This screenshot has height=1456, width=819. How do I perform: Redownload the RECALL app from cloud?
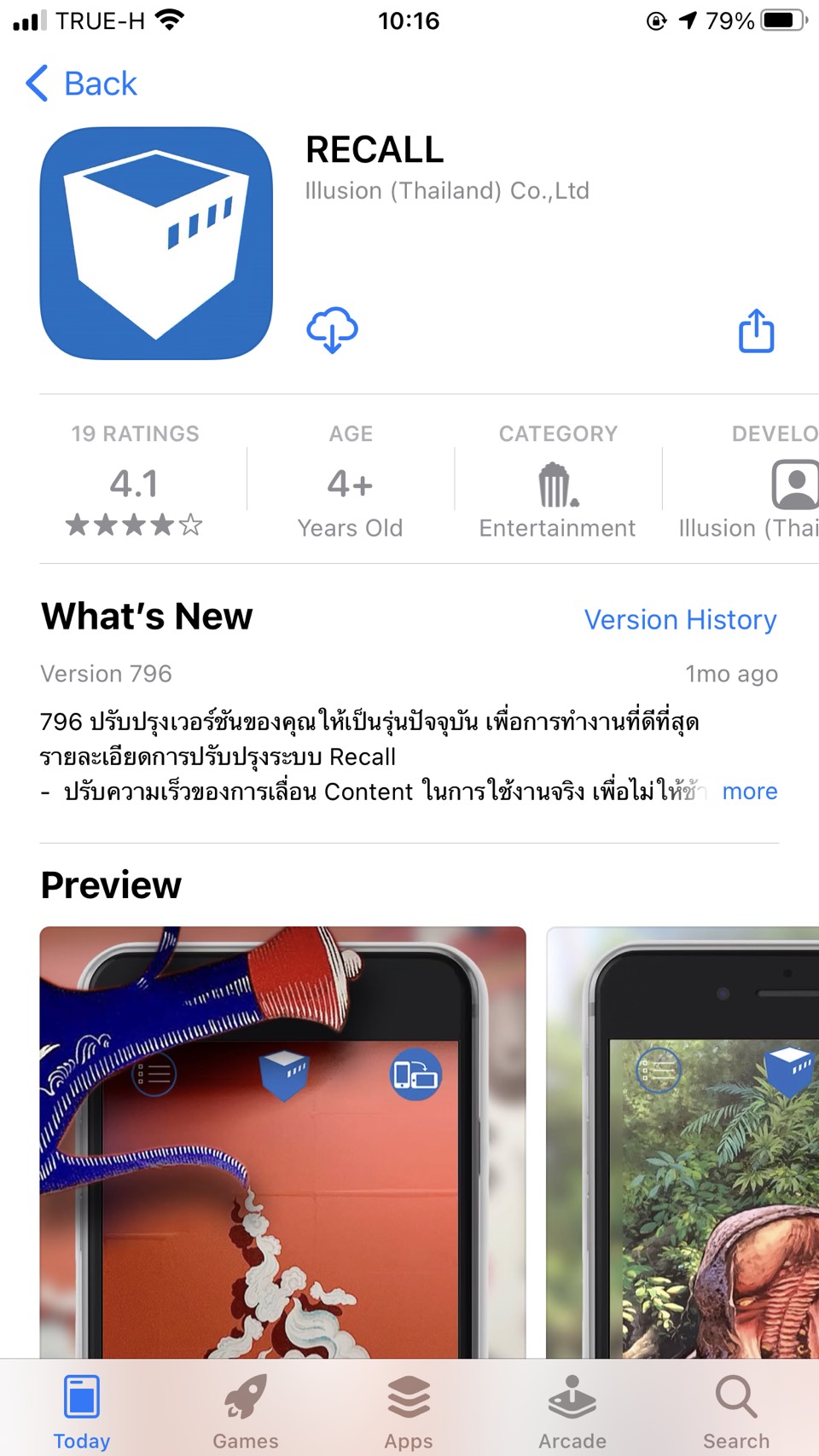(x=332, y=330)
